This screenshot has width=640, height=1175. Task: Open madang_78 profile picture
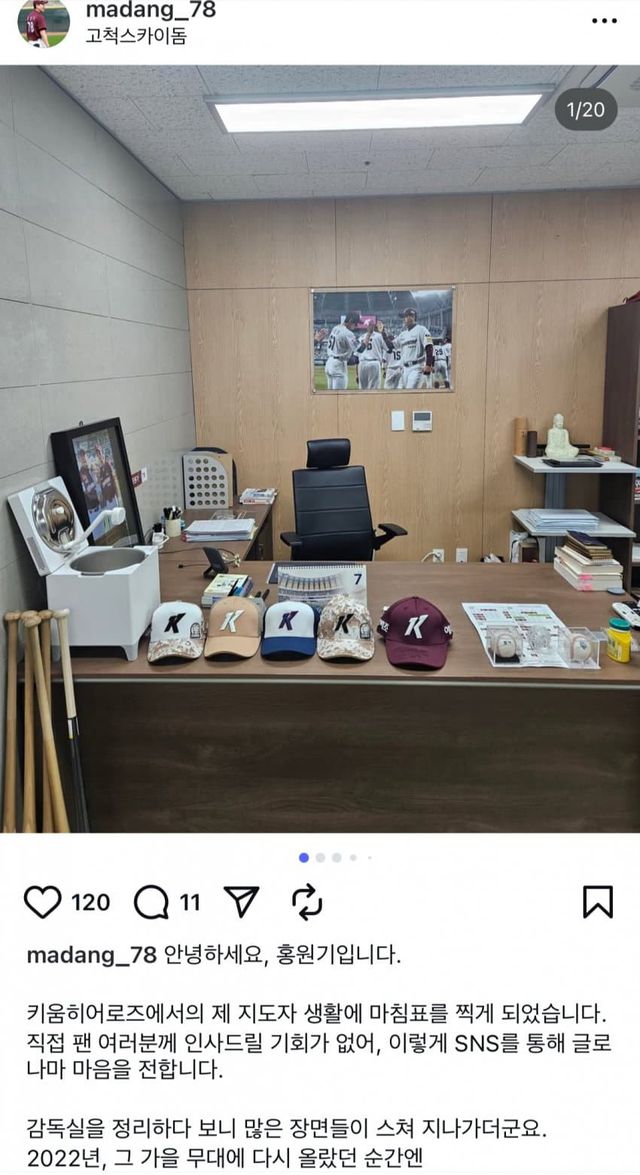pos(43,22)
